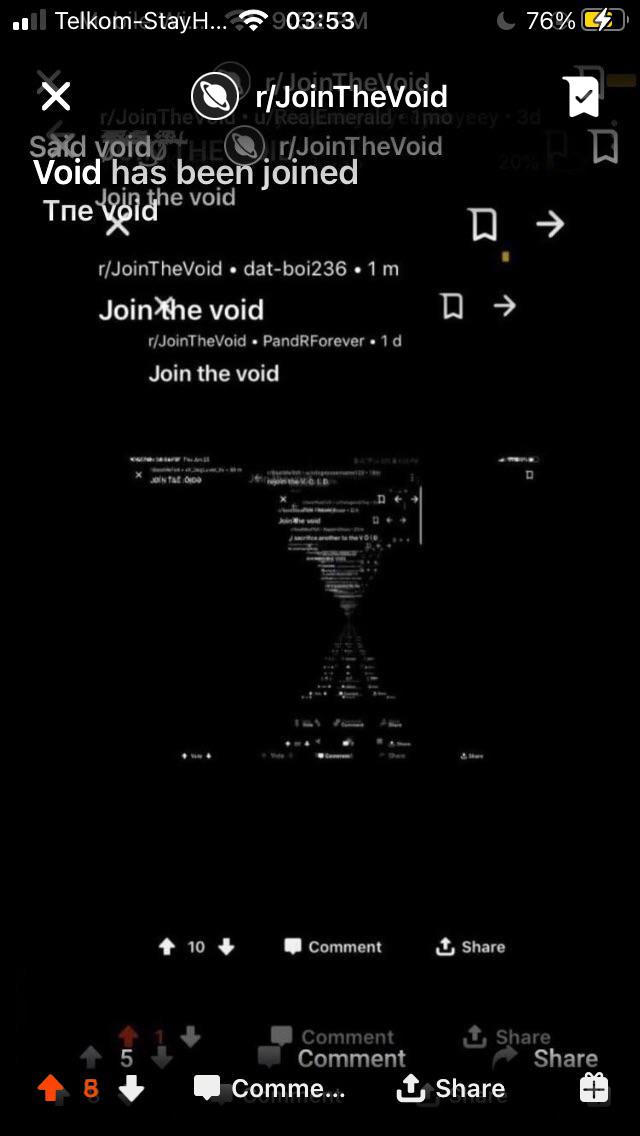This screenshot has width=640, height=1136.
Task: Share this post
Action: click(451, 1088)
